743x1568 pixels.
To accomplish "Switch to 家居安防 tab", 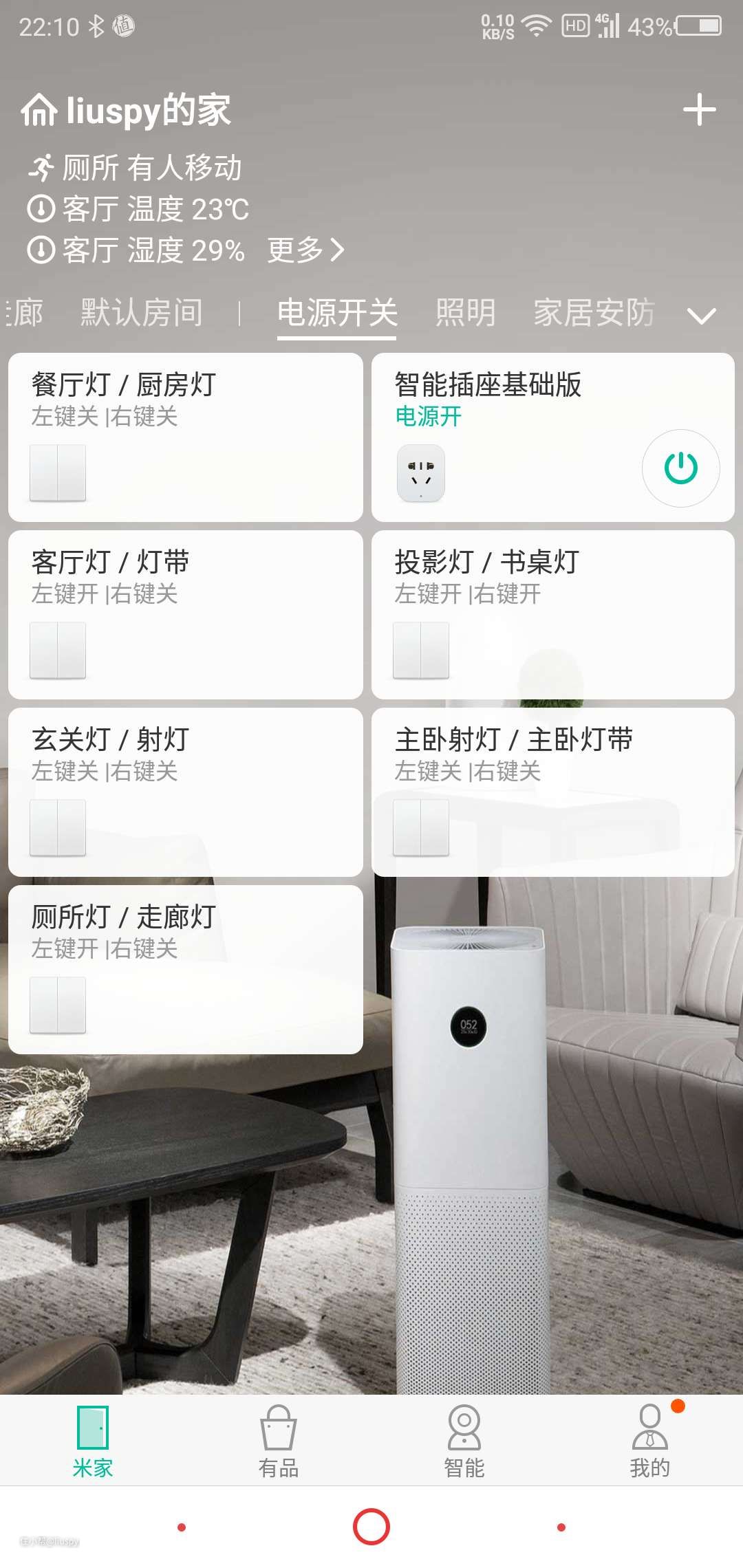I will 594,313.
